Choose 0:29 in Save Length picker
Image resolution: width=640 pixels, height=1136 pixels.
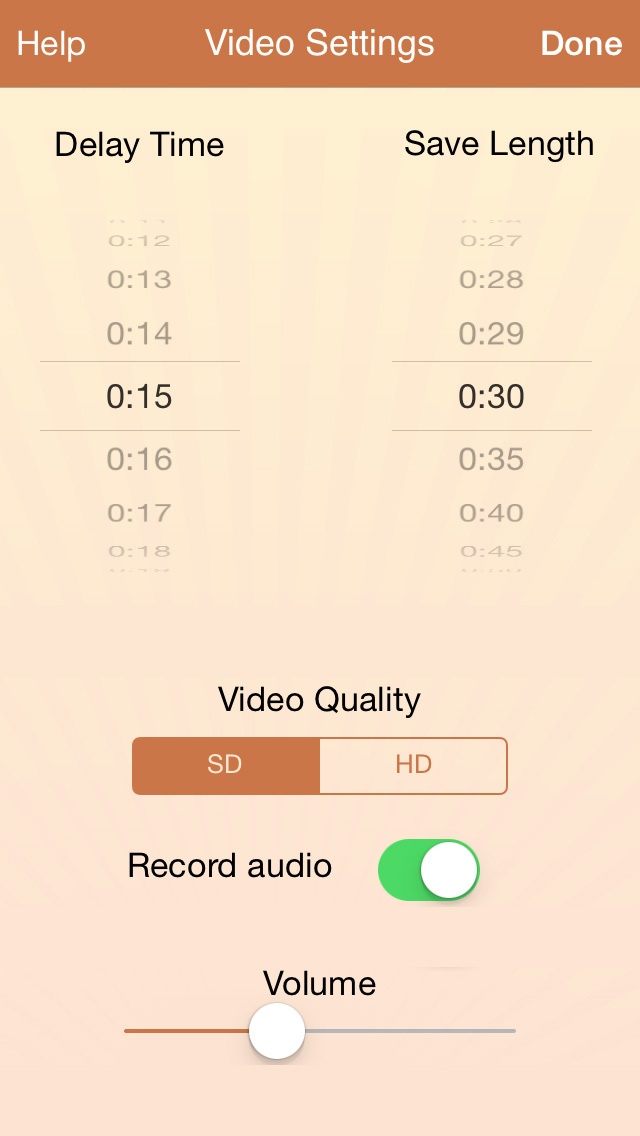pyautogui.click(x=491, y=334)
